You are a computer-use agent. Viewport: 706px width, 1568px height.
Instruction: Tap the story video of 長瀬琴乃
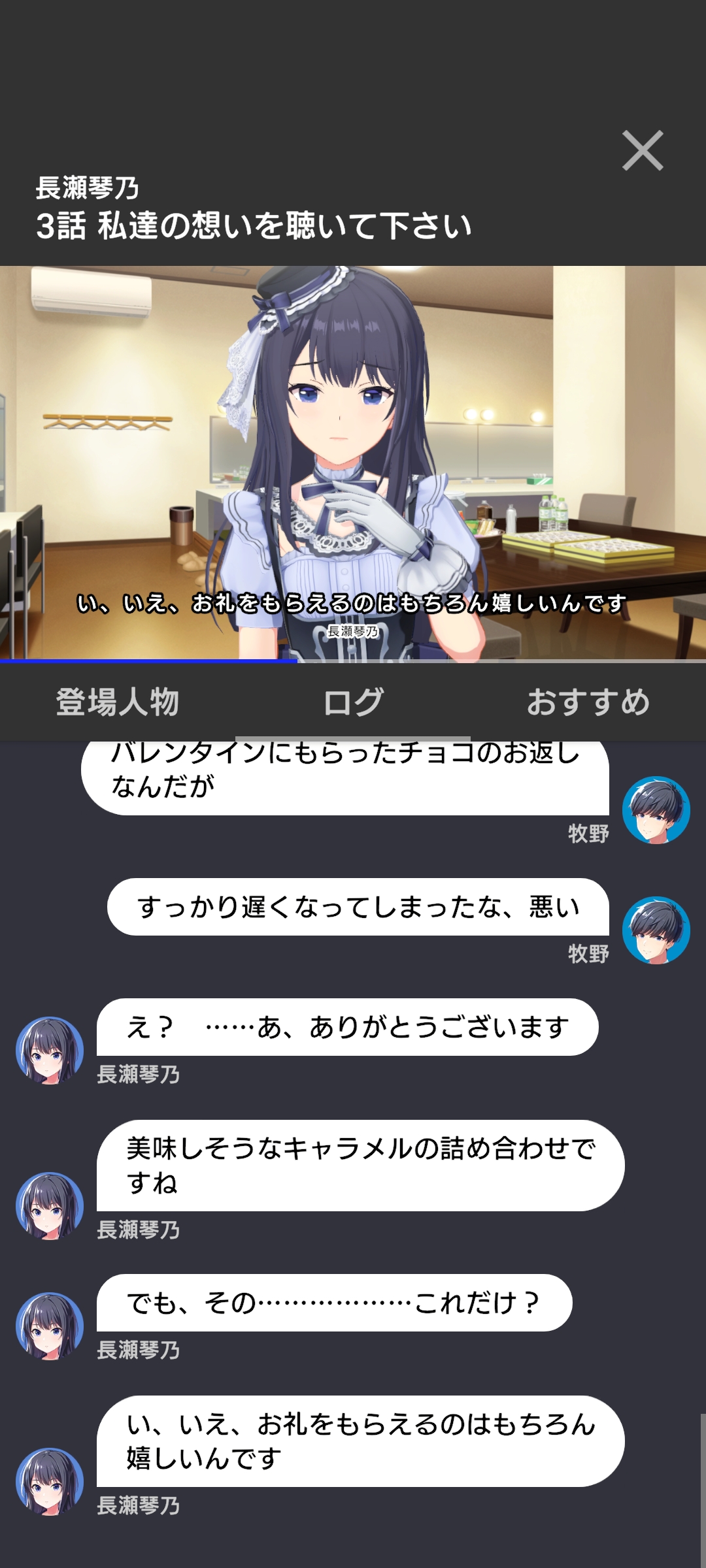(x=353, y=457)
